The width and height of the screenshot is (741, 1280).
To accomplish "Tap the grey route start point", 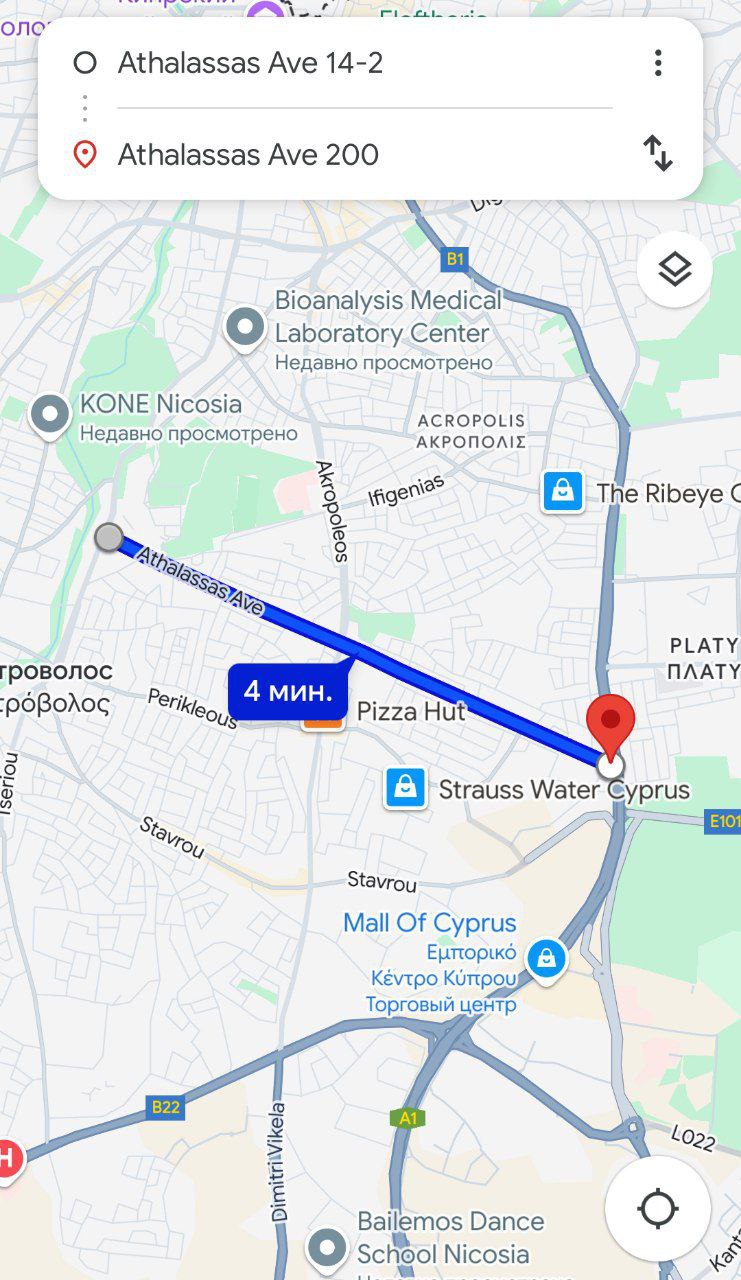I will point(109,537).
